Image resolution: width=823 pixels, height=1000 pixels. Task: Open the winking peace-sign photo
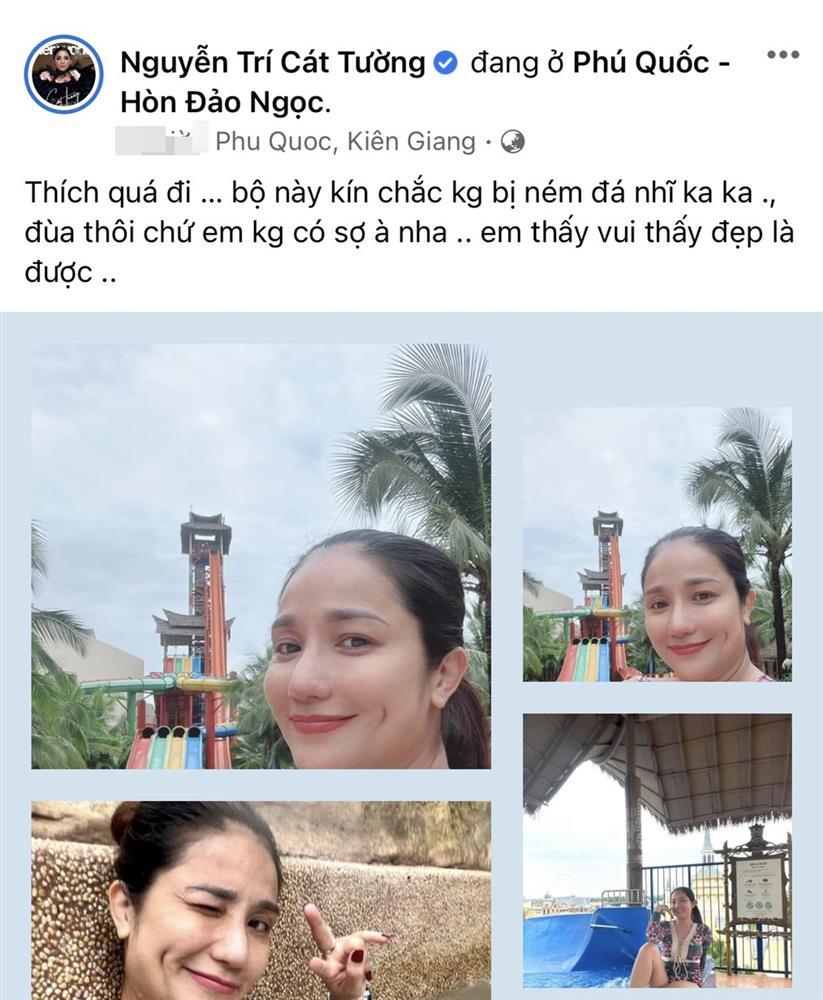(x=260, y=899)
